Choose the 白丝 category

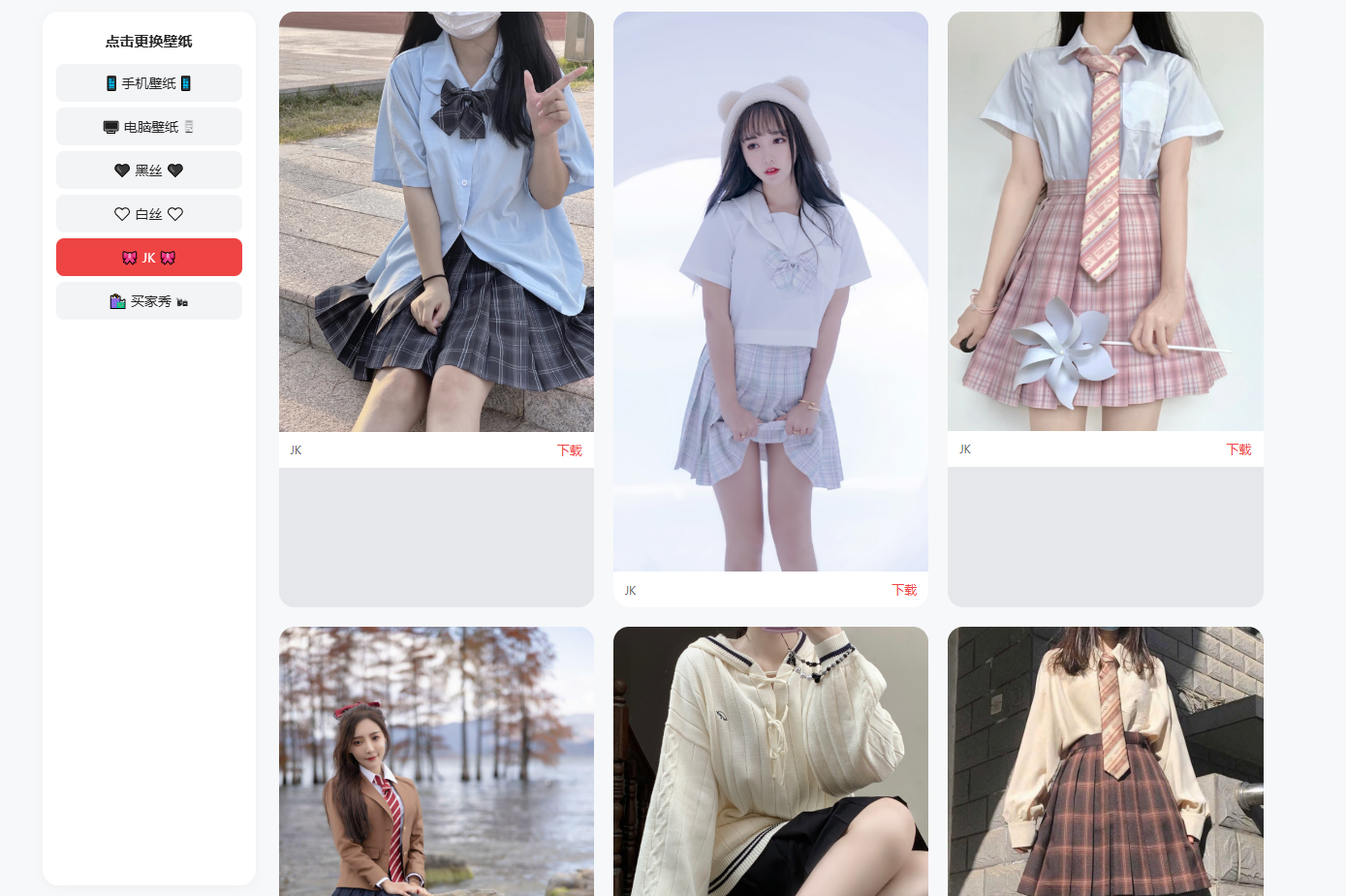coord(148,214)
